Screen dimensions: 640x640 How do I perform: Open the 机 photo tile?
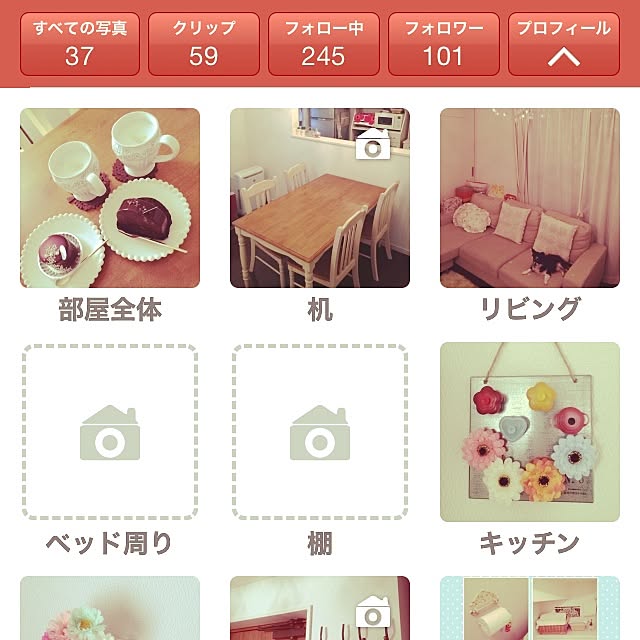pos(320,198)
